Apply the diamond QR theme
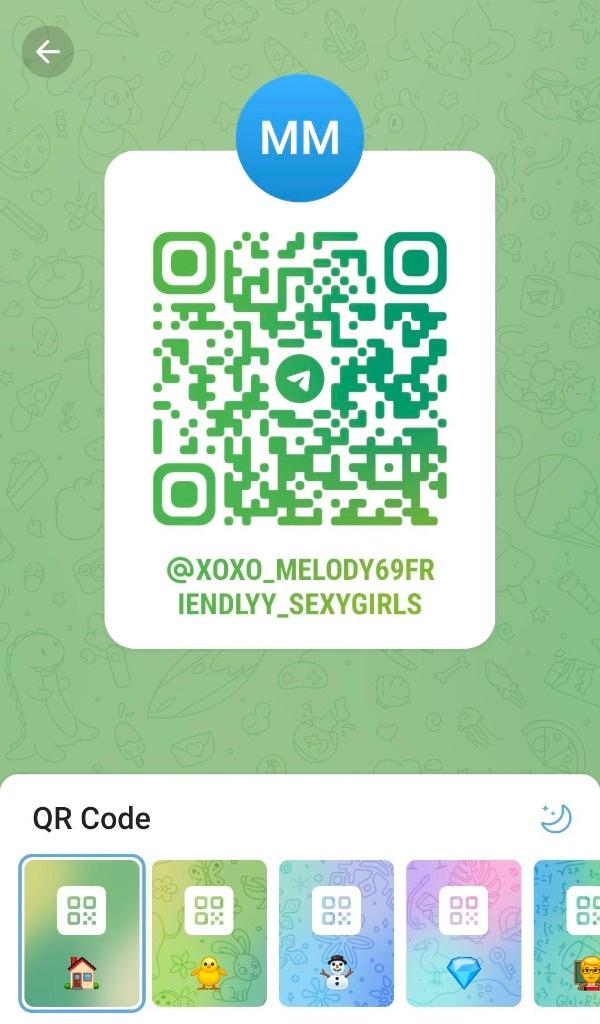This screenshot has width=600, height=1024. [463, 933]
